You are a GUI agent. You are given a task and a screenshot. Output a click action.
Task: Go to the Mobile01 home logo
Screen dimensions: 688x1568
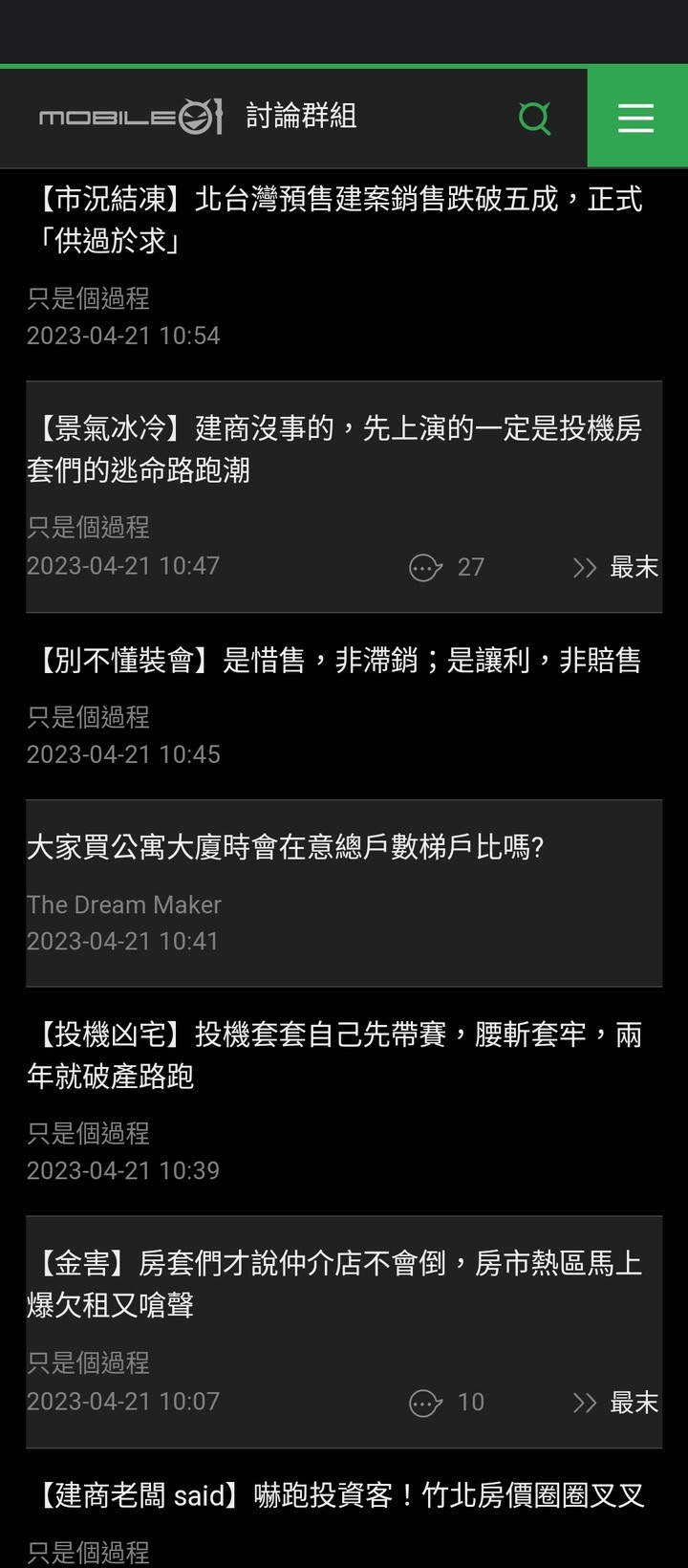tap(130, 118)
